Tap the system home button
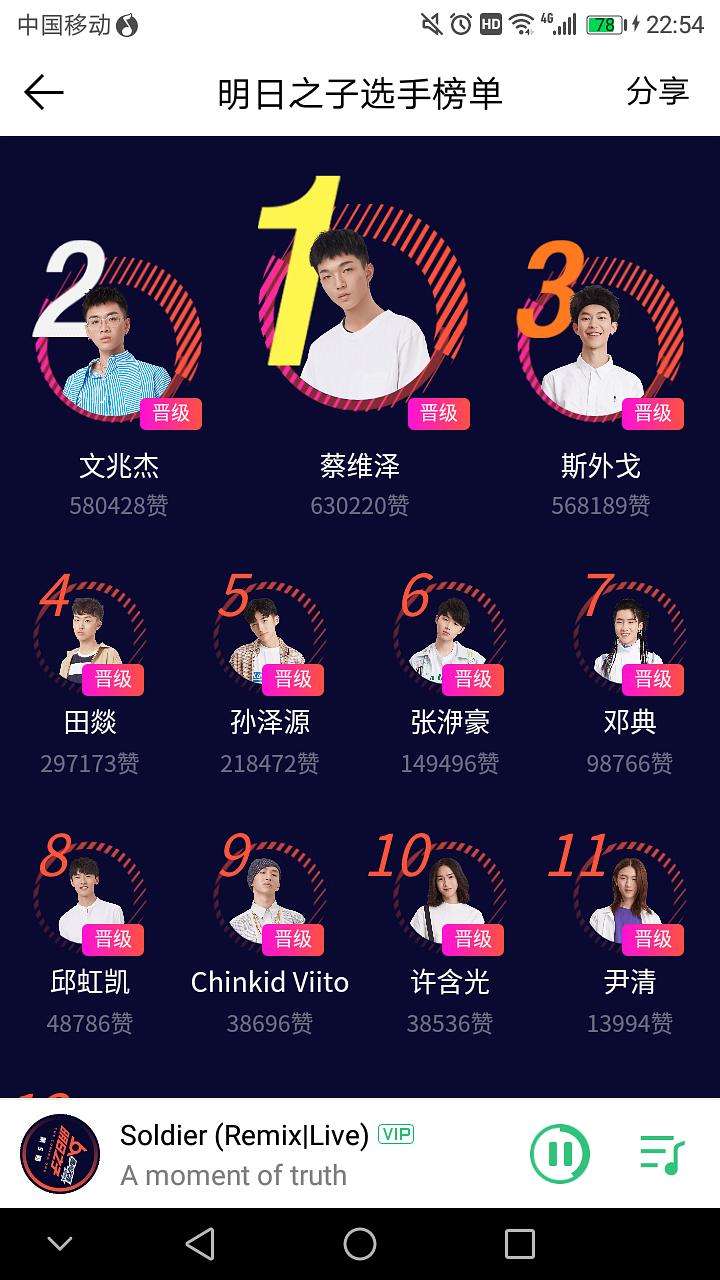 pos(360,1244)
